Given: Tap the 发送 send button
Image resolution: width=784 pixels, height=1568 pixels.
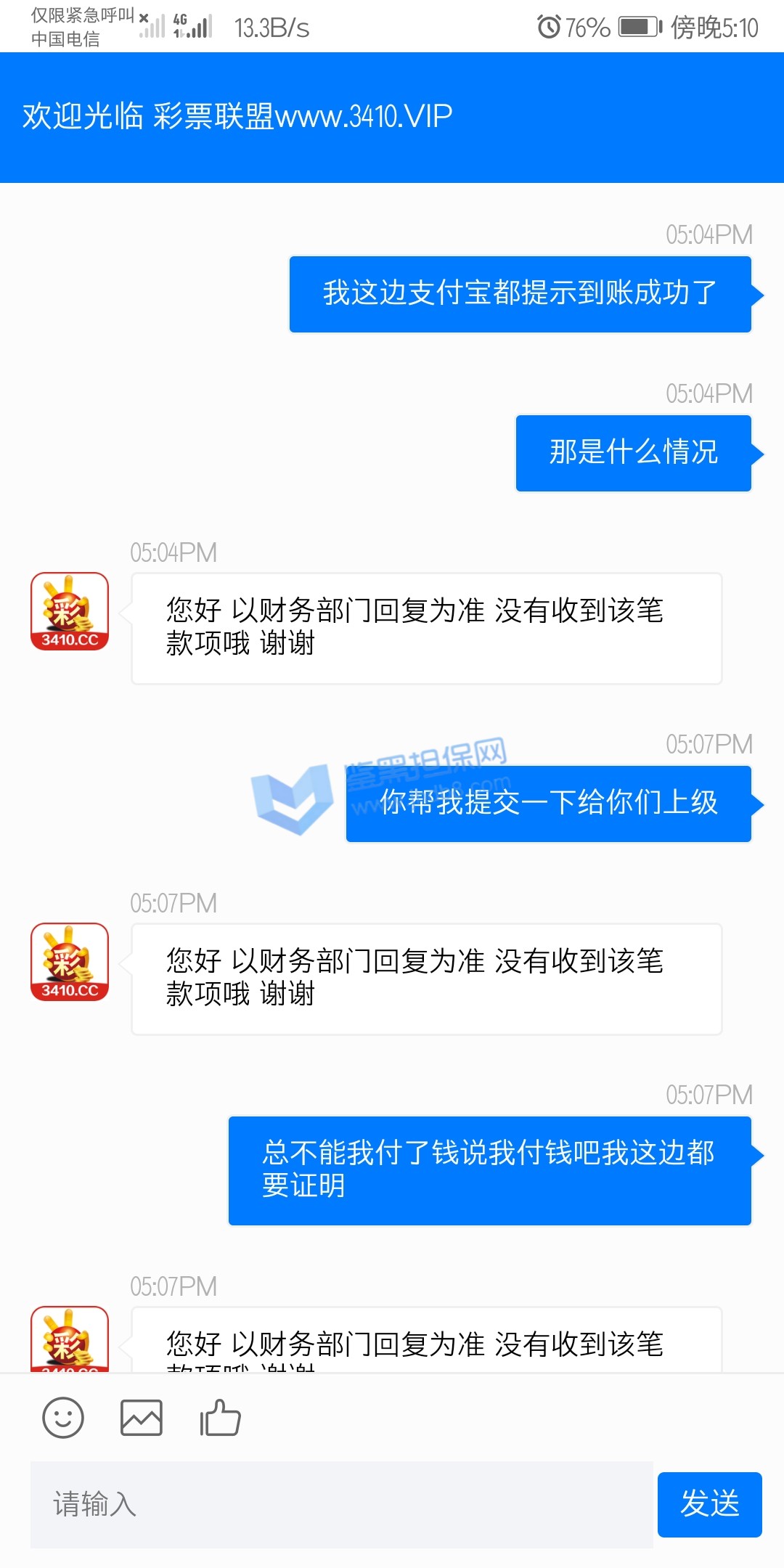Looking at the screenshot, I should pos(709,1504).
